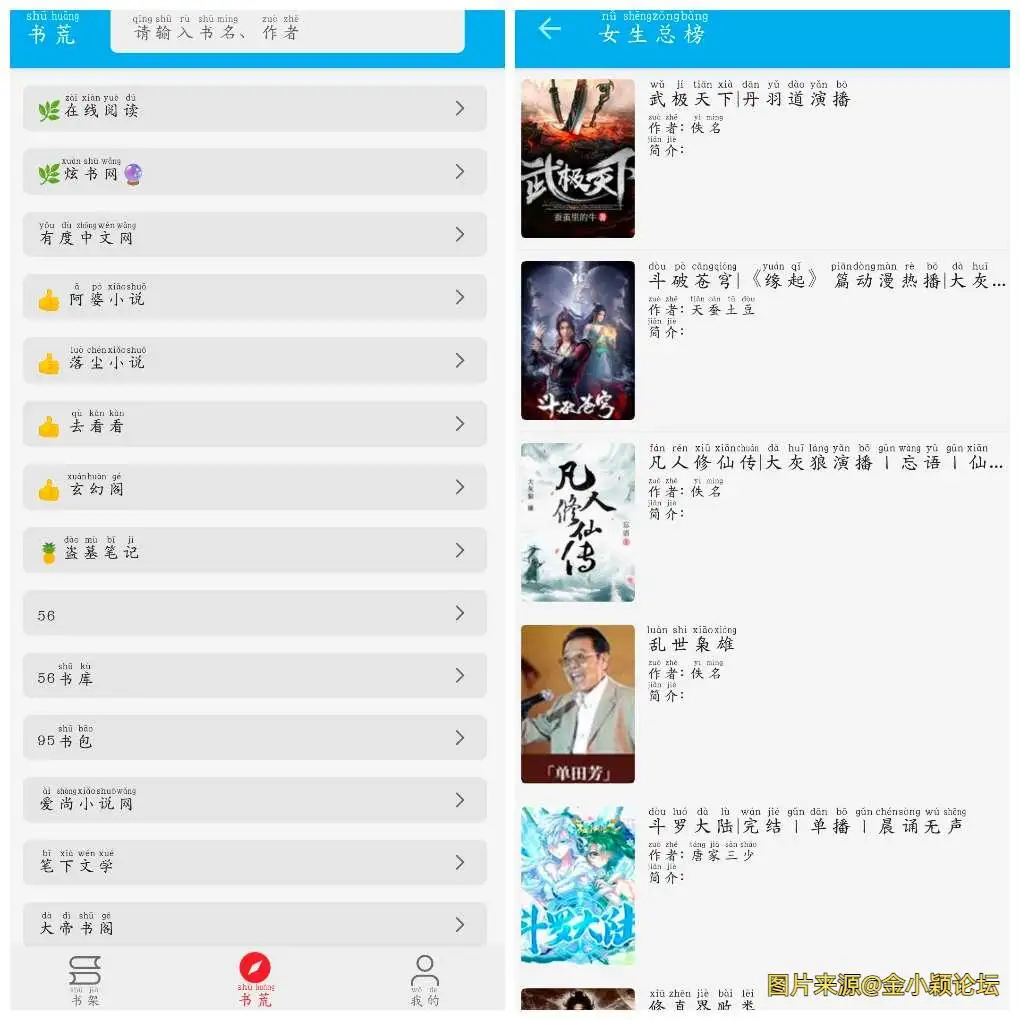View 凡人修仙传 book details
1020x1020 pixels.
pyautogui.click(x=760, y=522)
